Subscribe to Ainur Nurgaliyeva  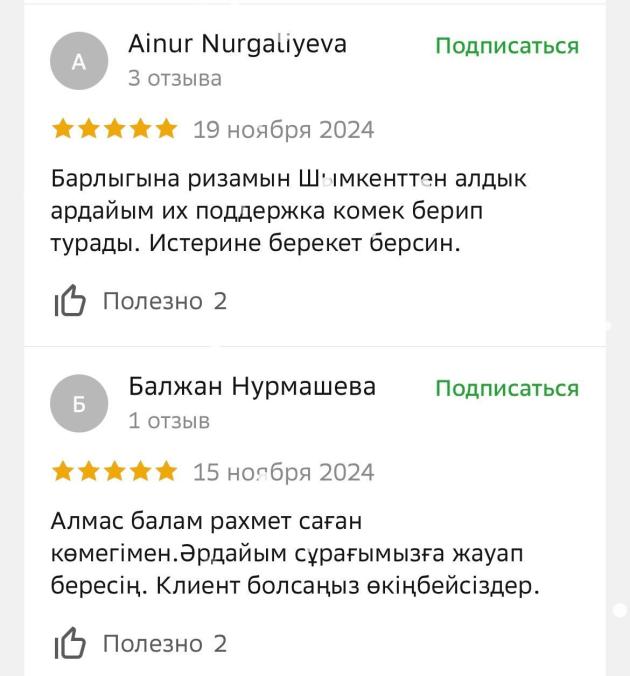click(x=506, y=46)
